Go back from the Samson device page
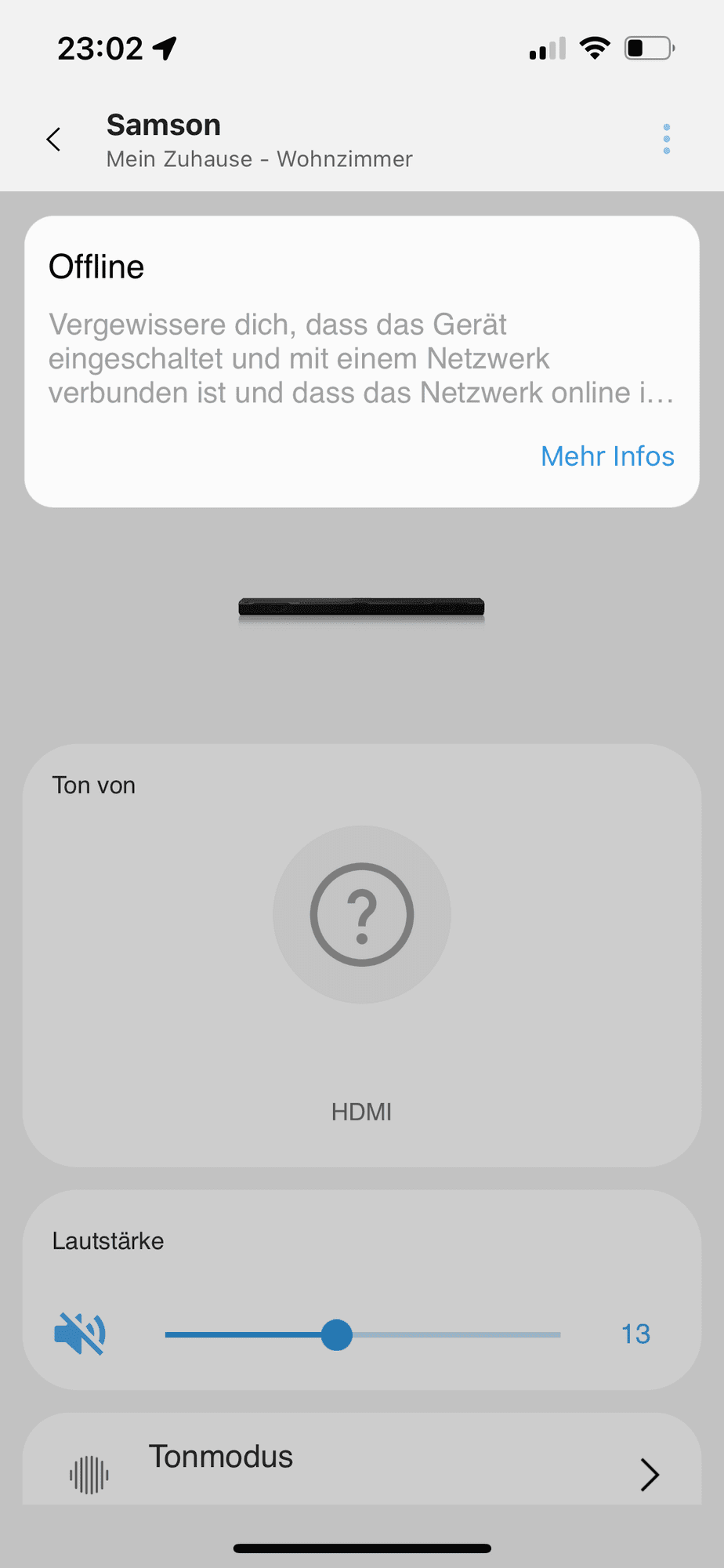 [x=54, y=140]
